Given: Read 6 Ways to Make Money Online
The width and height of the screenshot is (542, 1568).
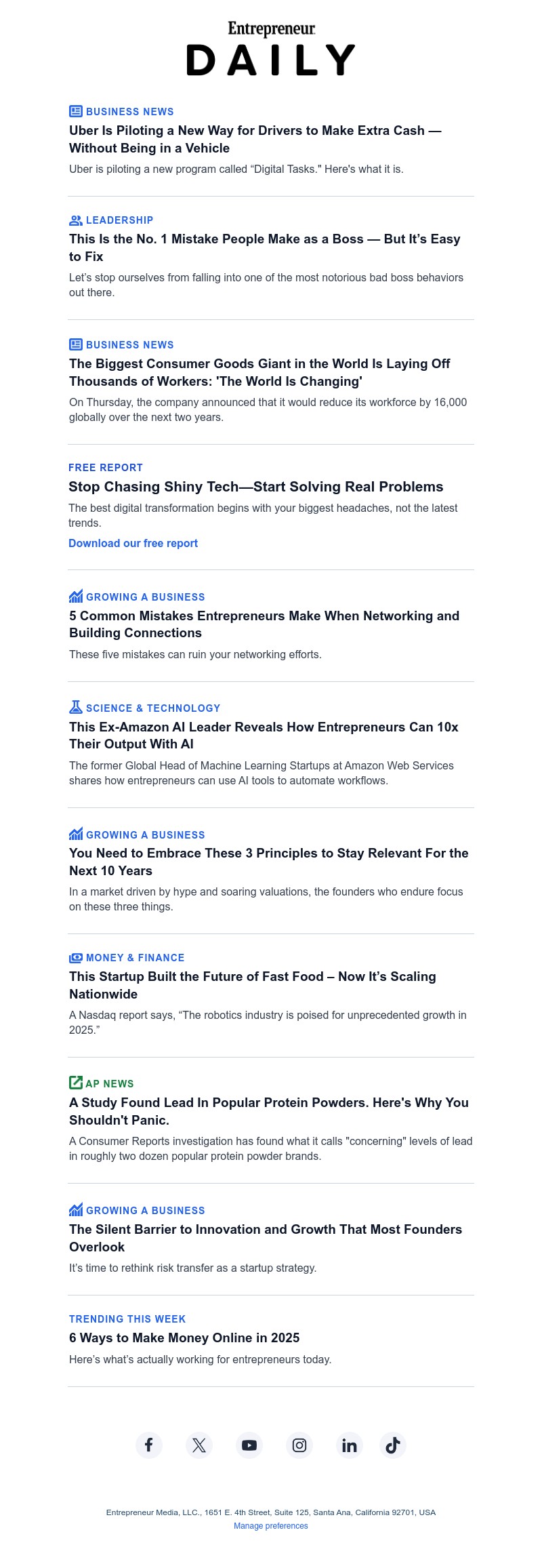Looking at the screenshot, I should 184,1338.
